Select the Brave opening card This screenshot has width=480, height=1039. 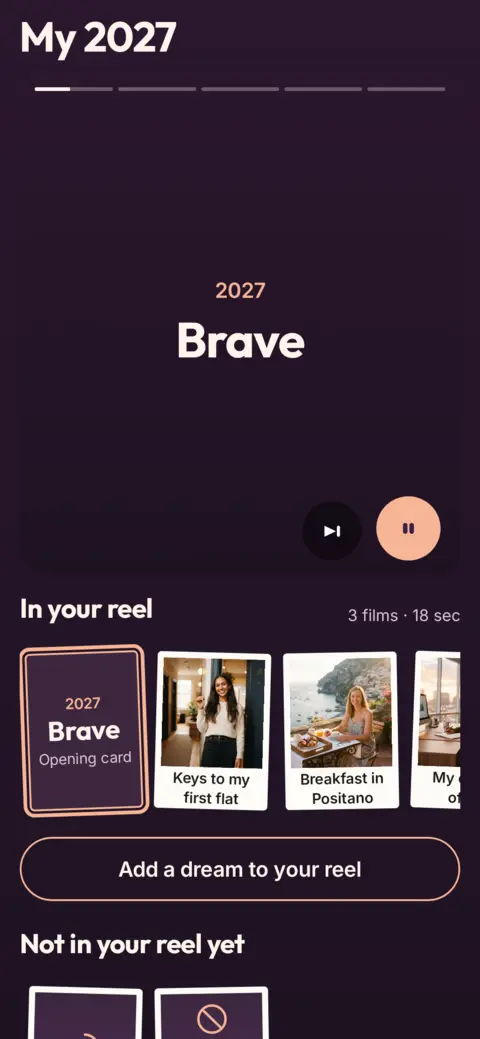[x=84, y=730]
